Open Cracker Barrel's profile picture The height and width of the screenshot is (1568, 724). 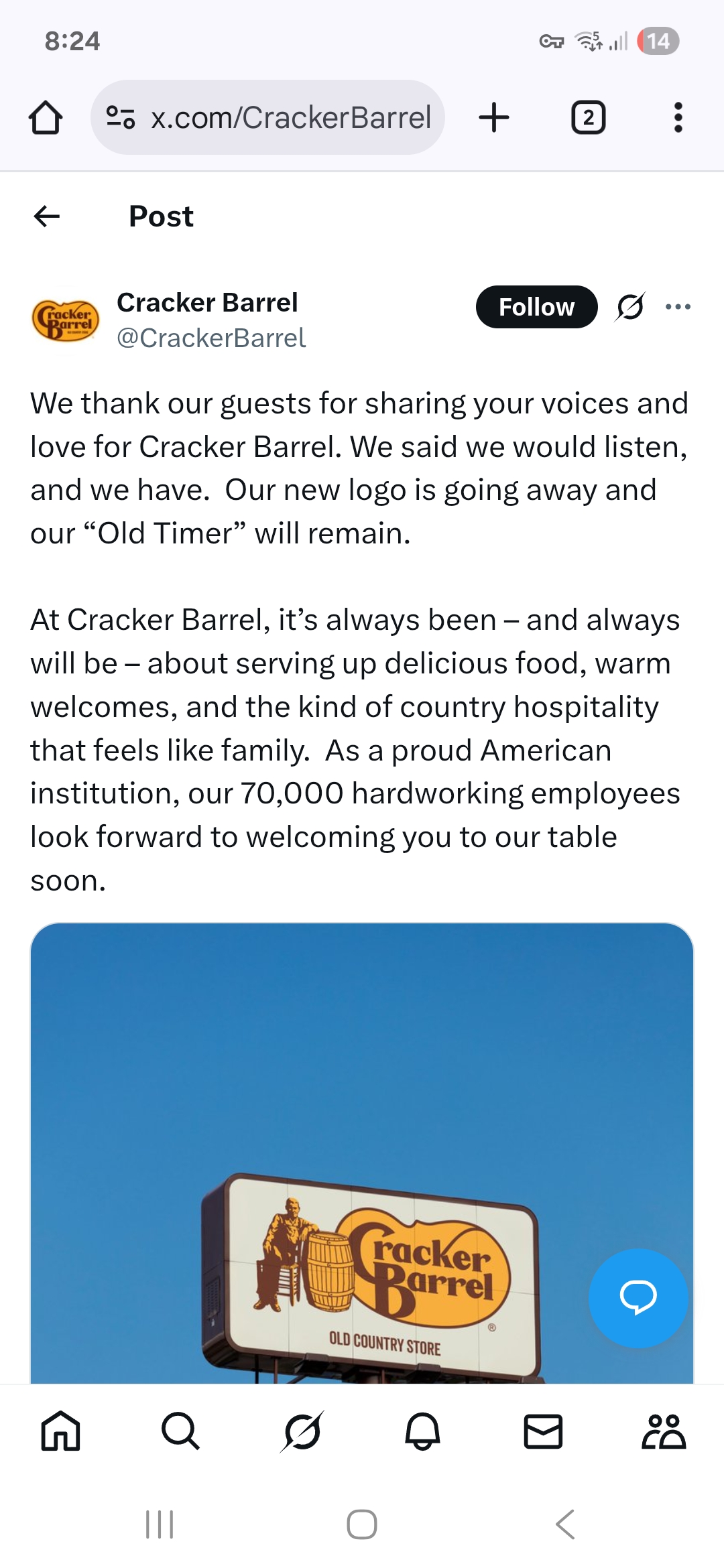pos(65,320)
